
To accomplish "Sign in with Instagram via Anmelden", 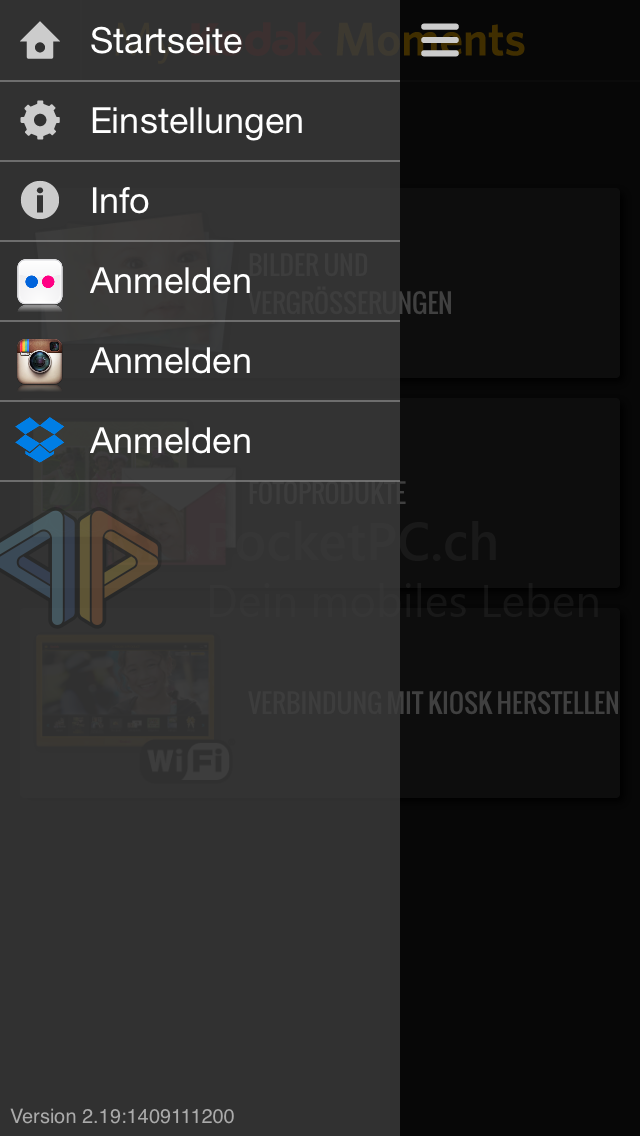I will point(199,361).
